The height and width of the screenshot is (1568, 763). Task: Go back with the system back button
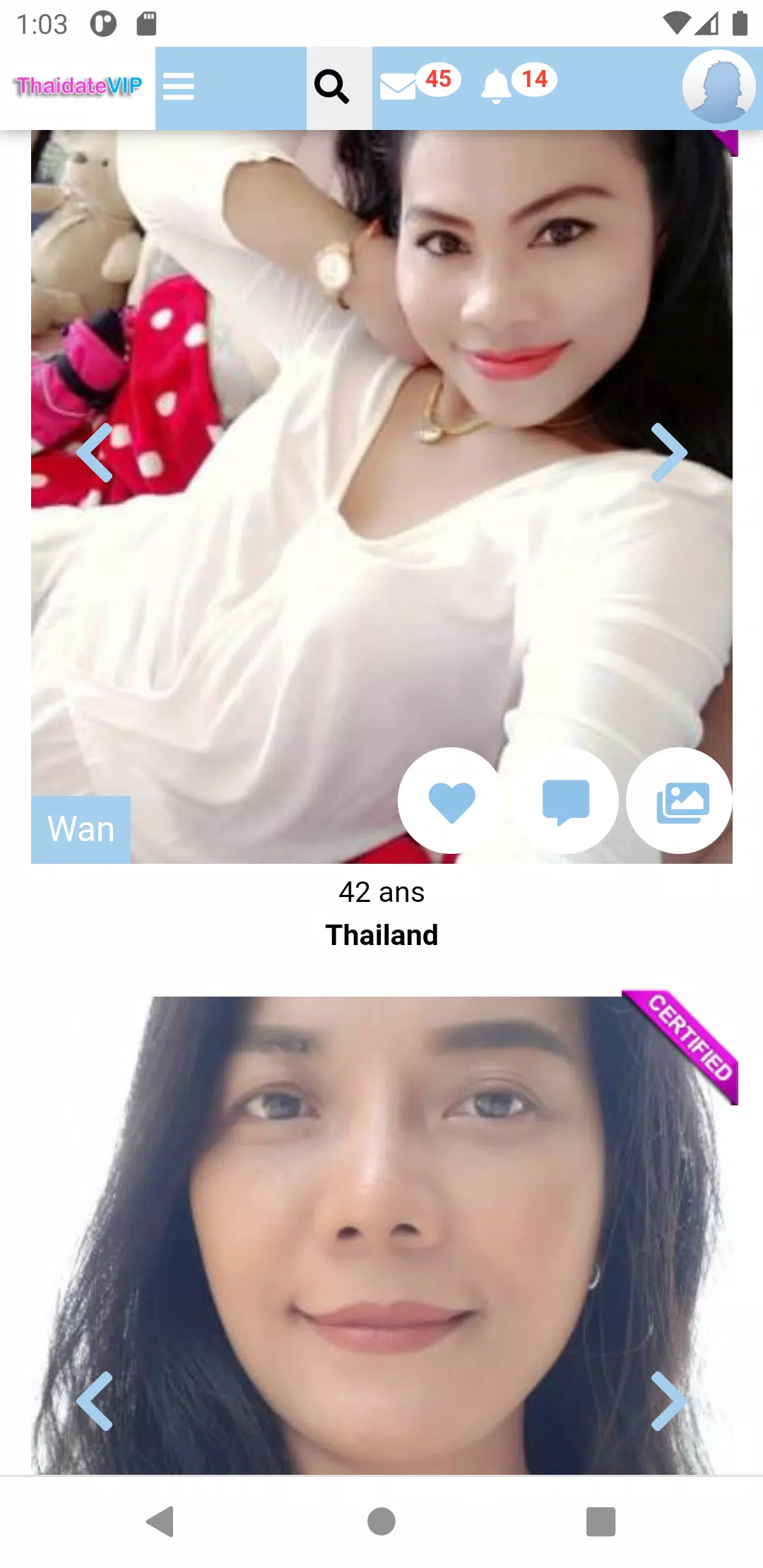point(160,1521)
